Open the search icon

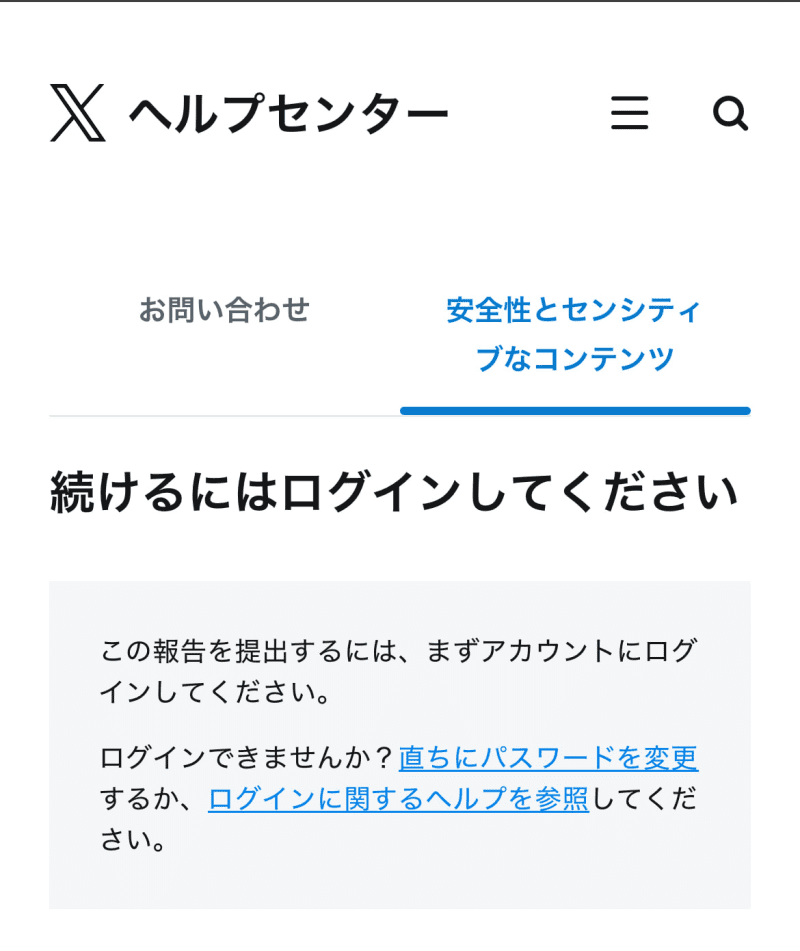pos(730,113)
